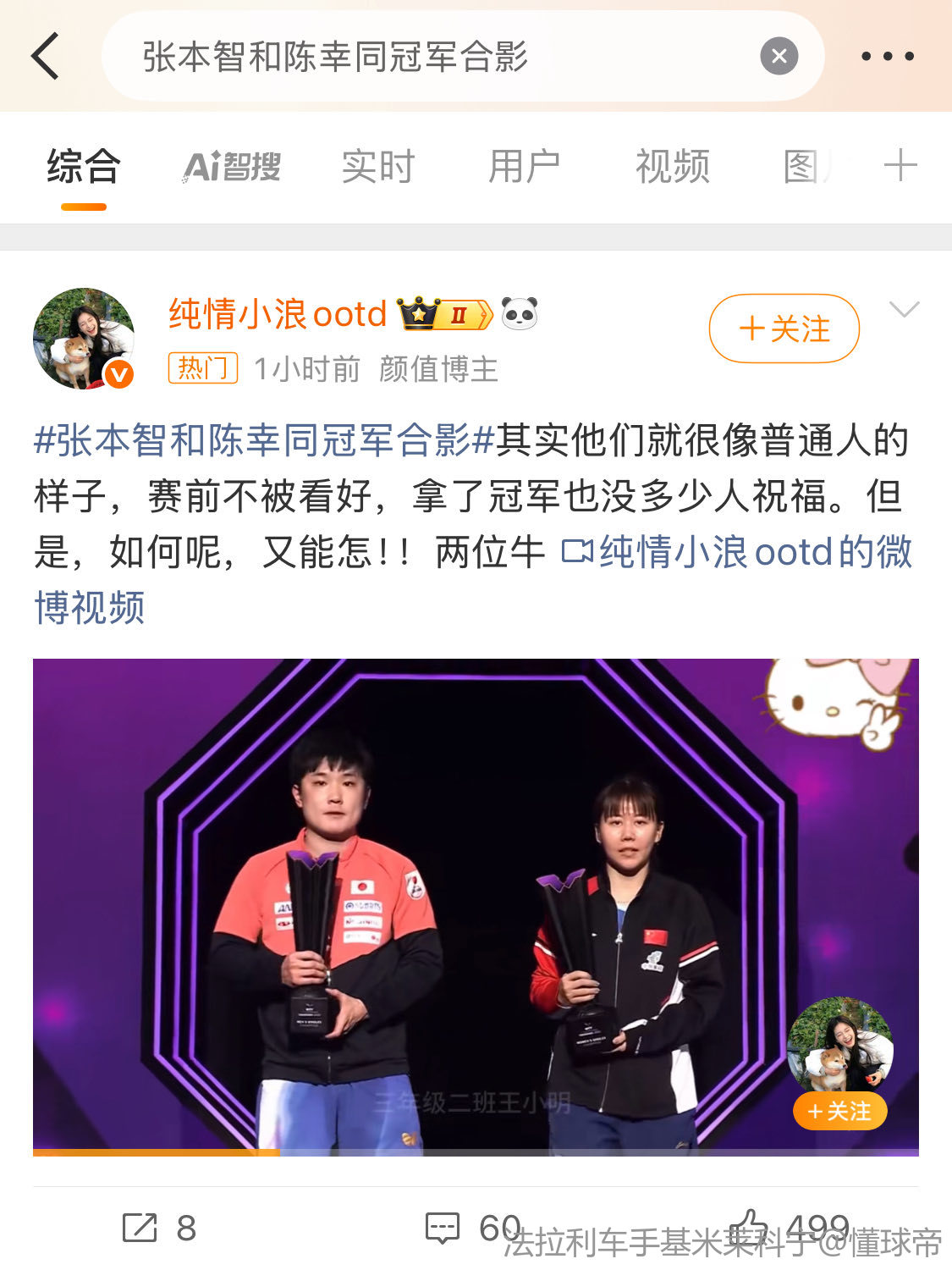Tap the plus icon to add tabs
Viewport: 952px width, 1270px height.
click(x=900, y=166)
